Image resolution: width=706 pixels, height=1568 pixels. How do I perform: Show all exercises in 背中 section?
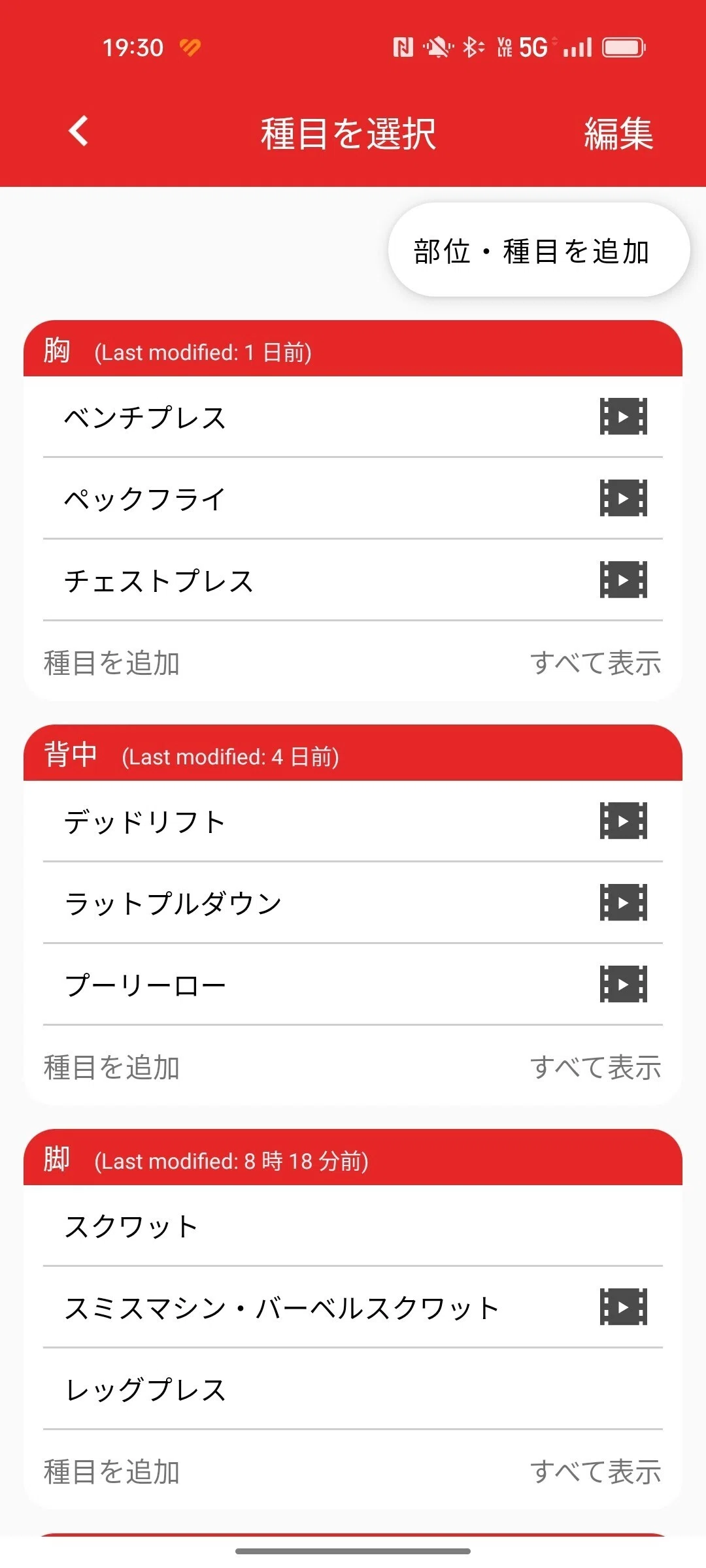(596, 1067)
